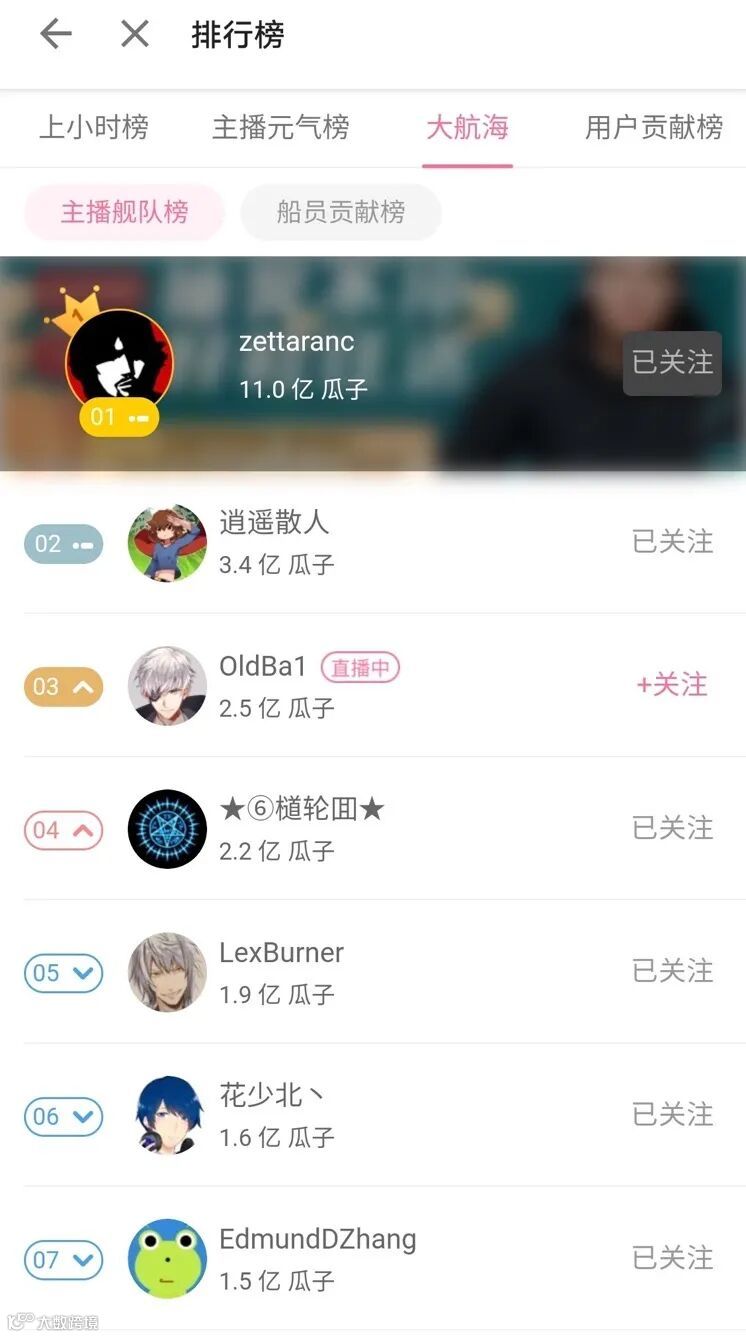Switch to the 主播元气榜 tab

[281, 128]
